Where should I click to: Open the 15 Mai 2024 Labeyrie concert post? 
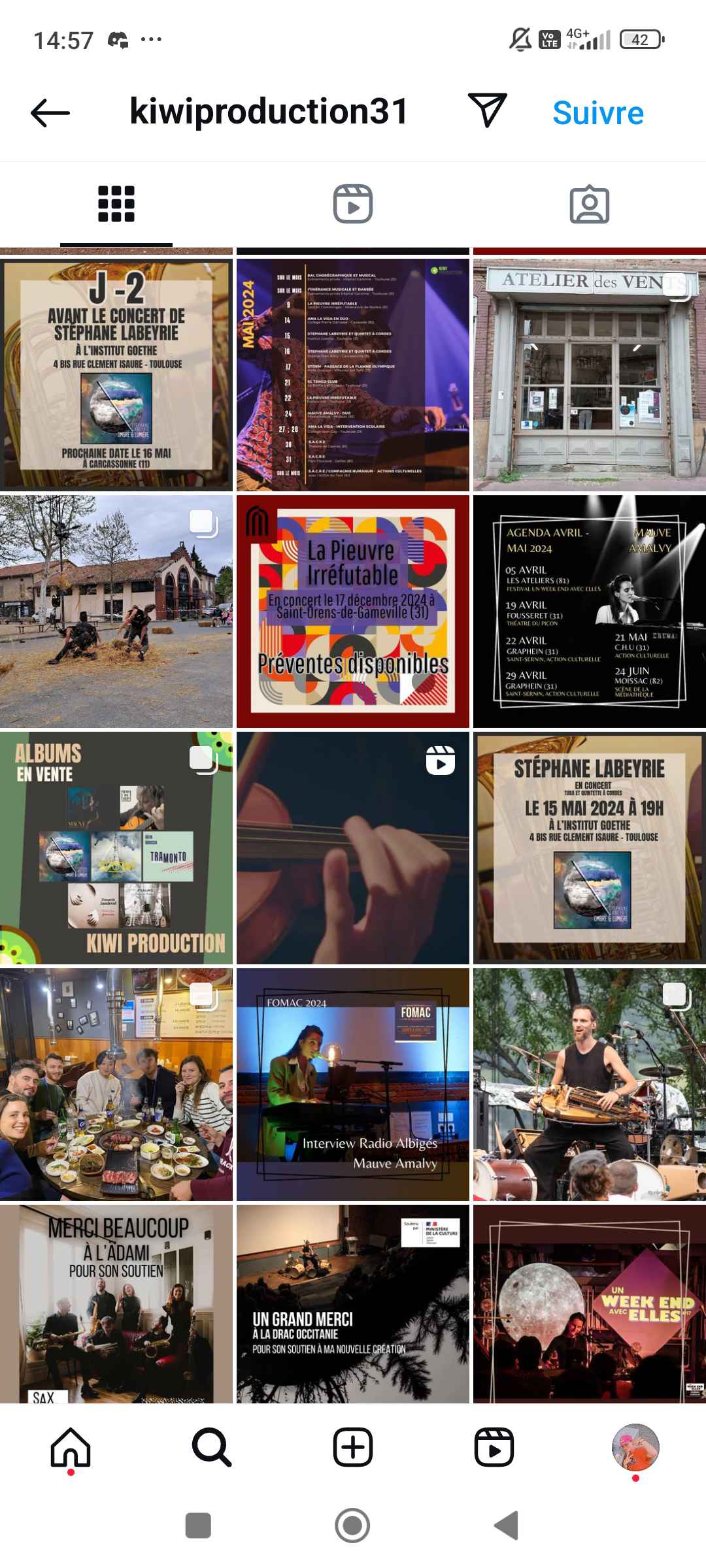tap(590, 848)
